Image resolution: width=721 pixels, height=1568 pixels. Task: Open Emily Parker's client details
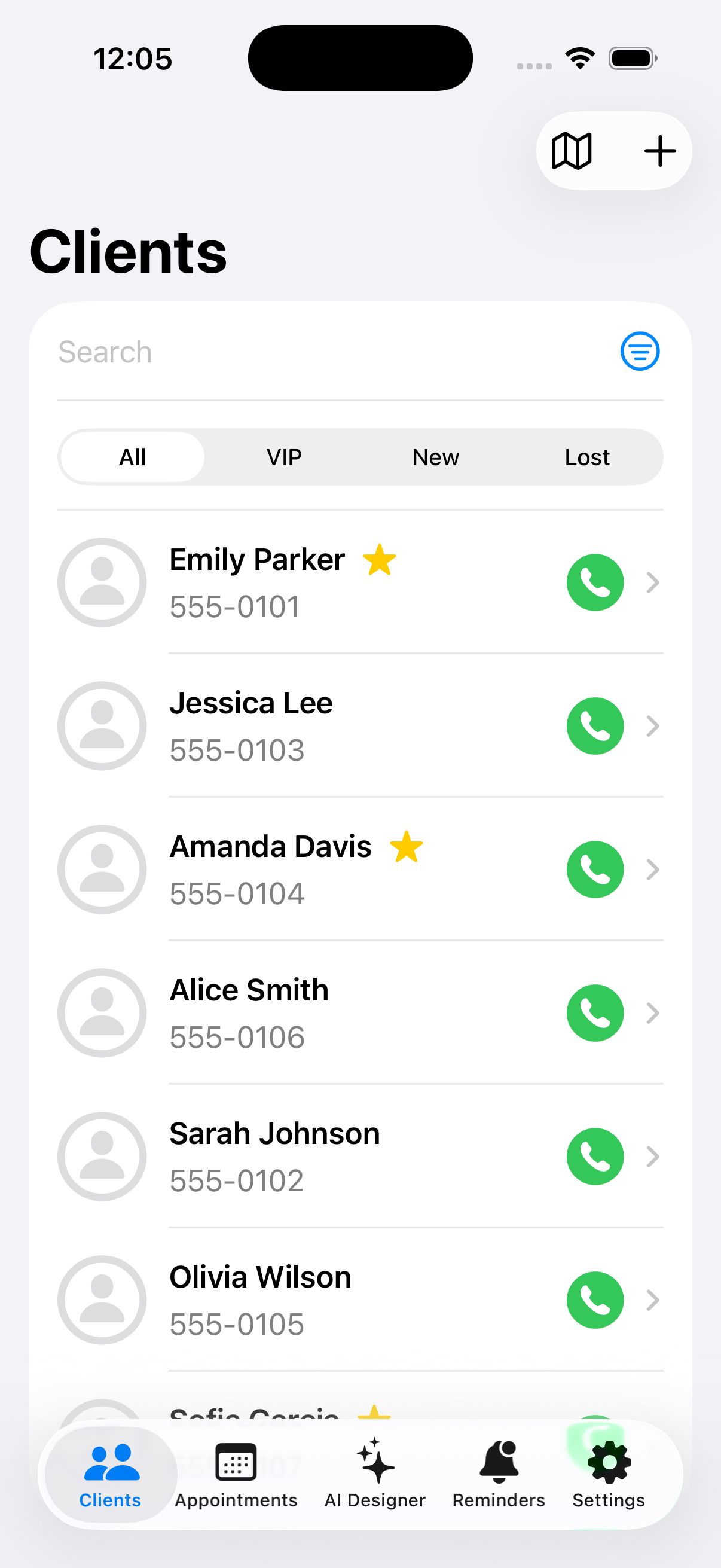[304, 582]
